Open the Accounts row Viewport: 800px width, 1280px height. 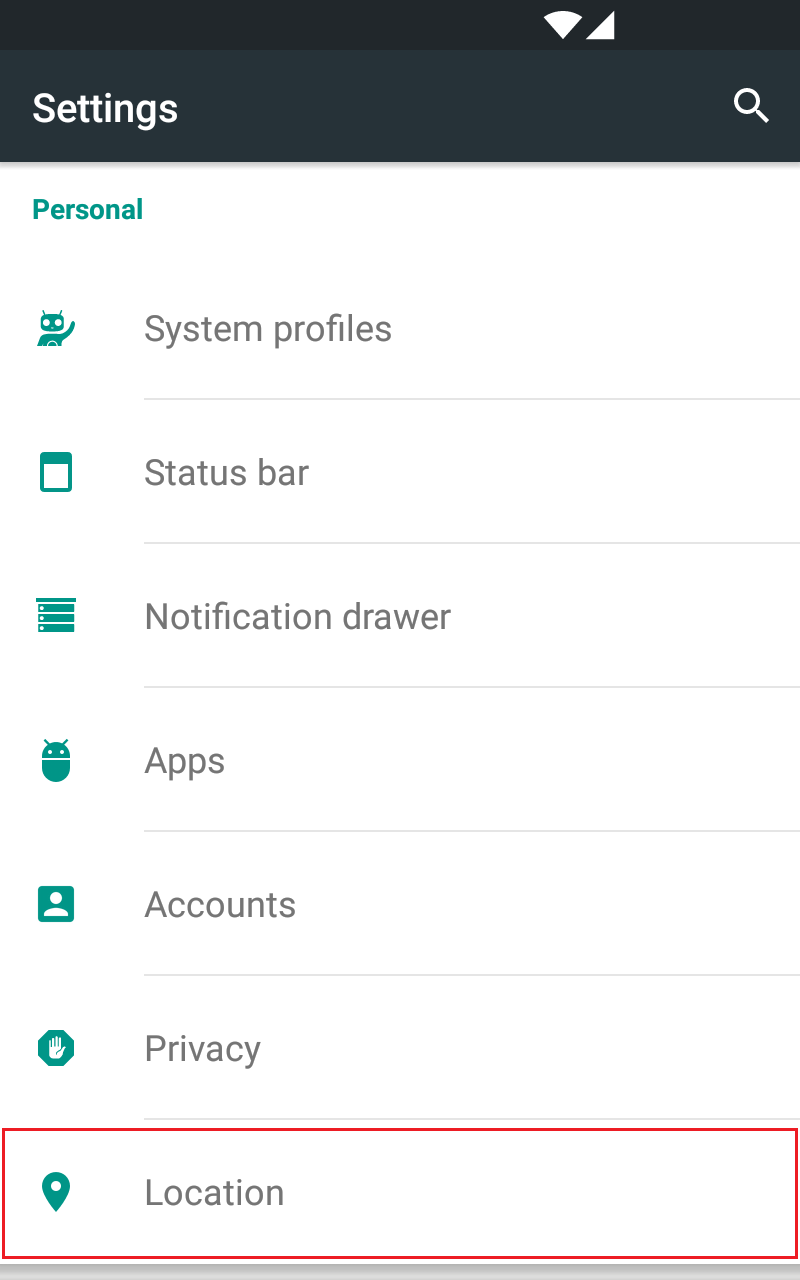(400, 904)
